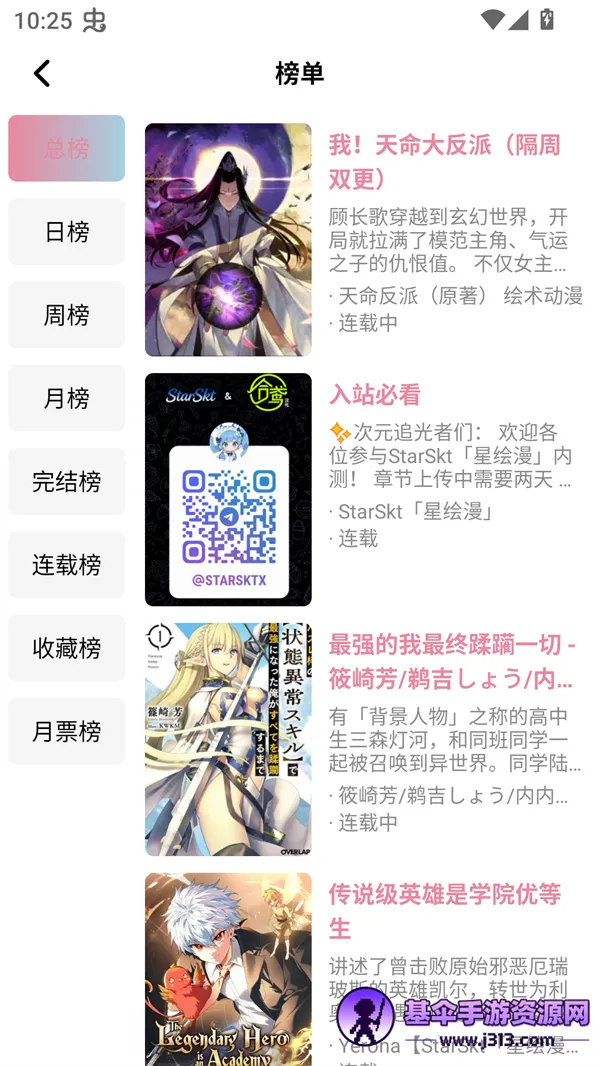Select the 总榜 ranking tab
Viewport: 600px width, 1066px height.
tap(67, 148)
